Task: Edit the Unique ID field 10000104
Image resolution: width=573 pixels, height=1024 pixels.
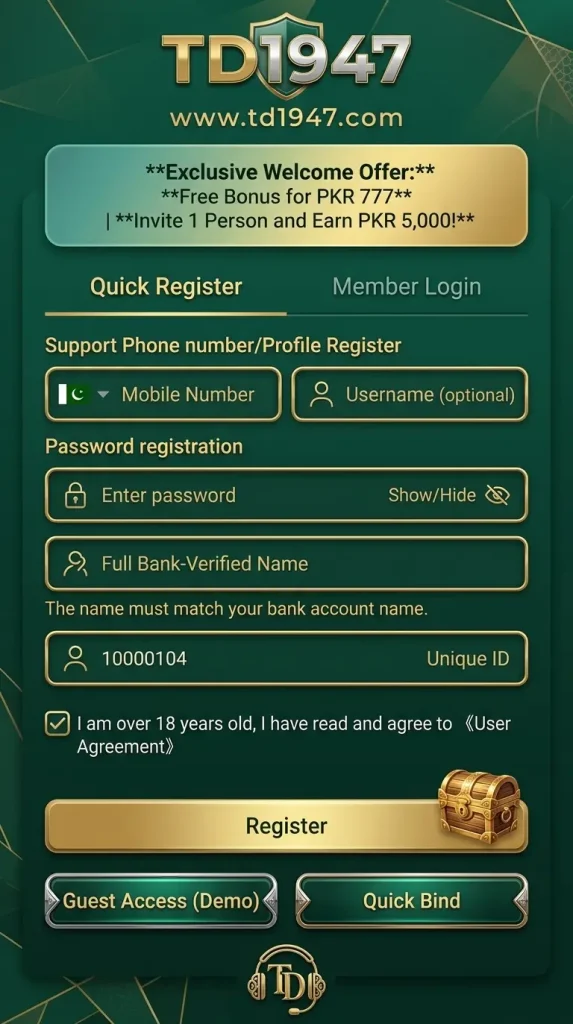Action: point(286,658)
